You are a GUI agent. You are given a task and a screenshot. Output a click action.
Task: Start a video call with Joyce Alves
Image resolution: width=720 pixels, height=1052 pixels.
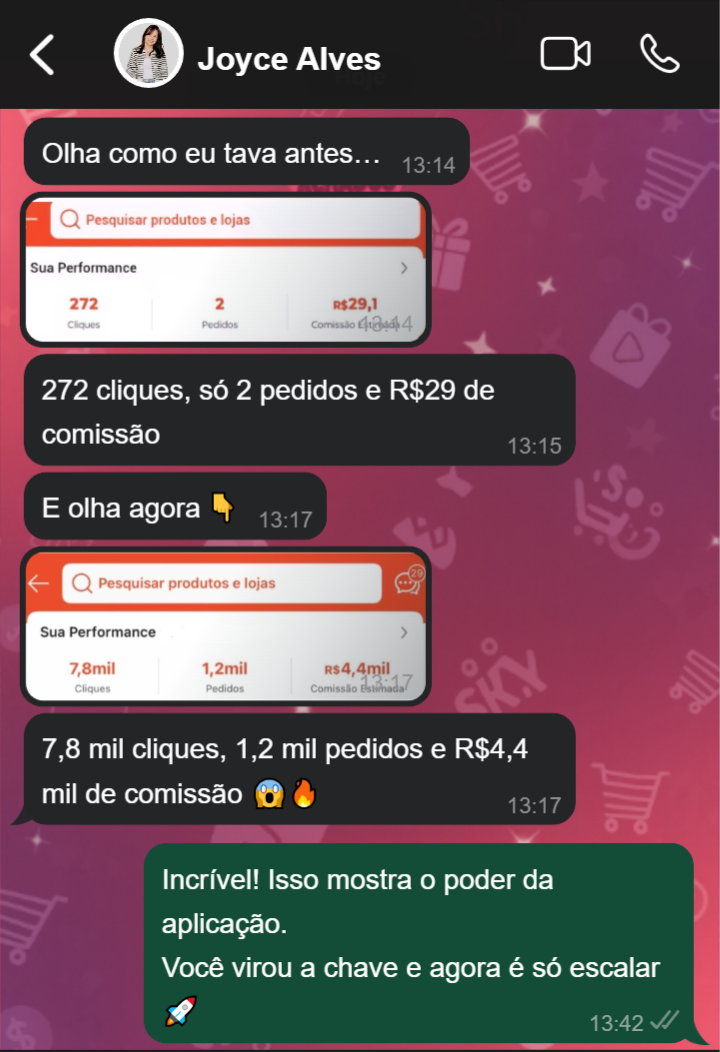pyautogui.click(x=565, y=55)
